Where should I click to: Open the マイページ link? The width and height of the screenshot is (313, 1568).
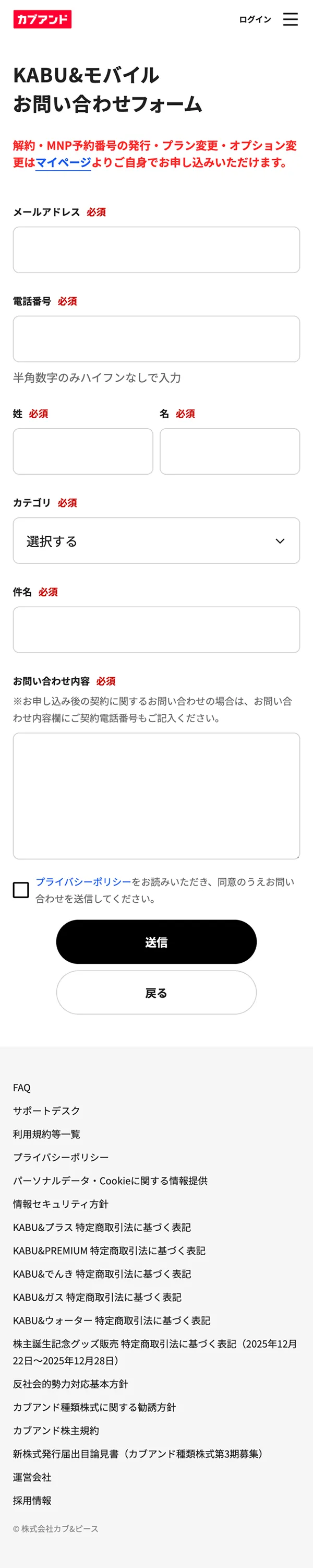63,162
